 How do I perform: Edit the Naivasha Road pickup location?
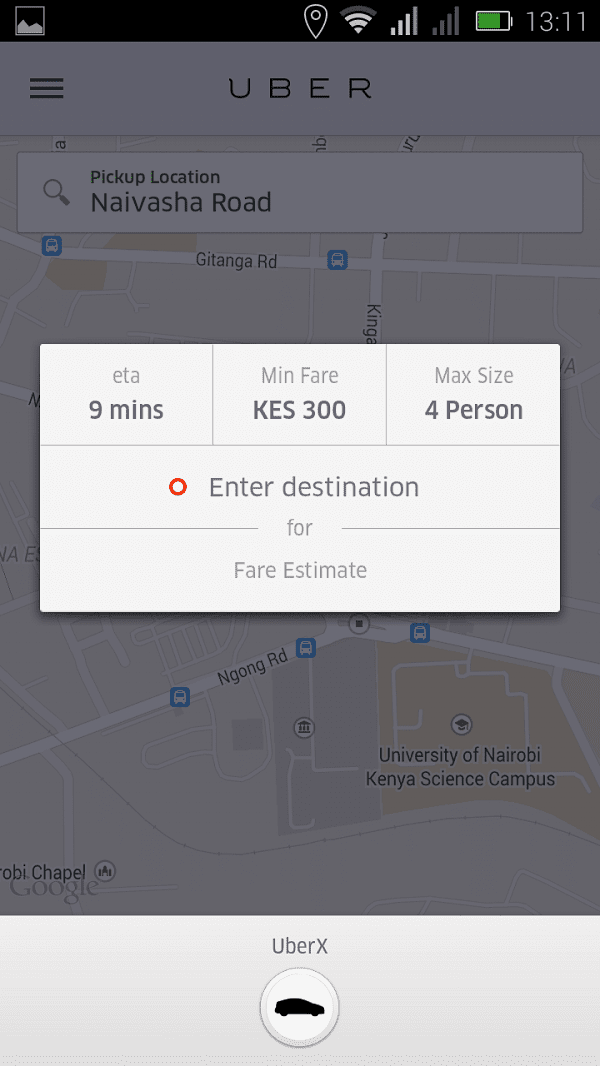pyautogui.click(x=300, y=192)
